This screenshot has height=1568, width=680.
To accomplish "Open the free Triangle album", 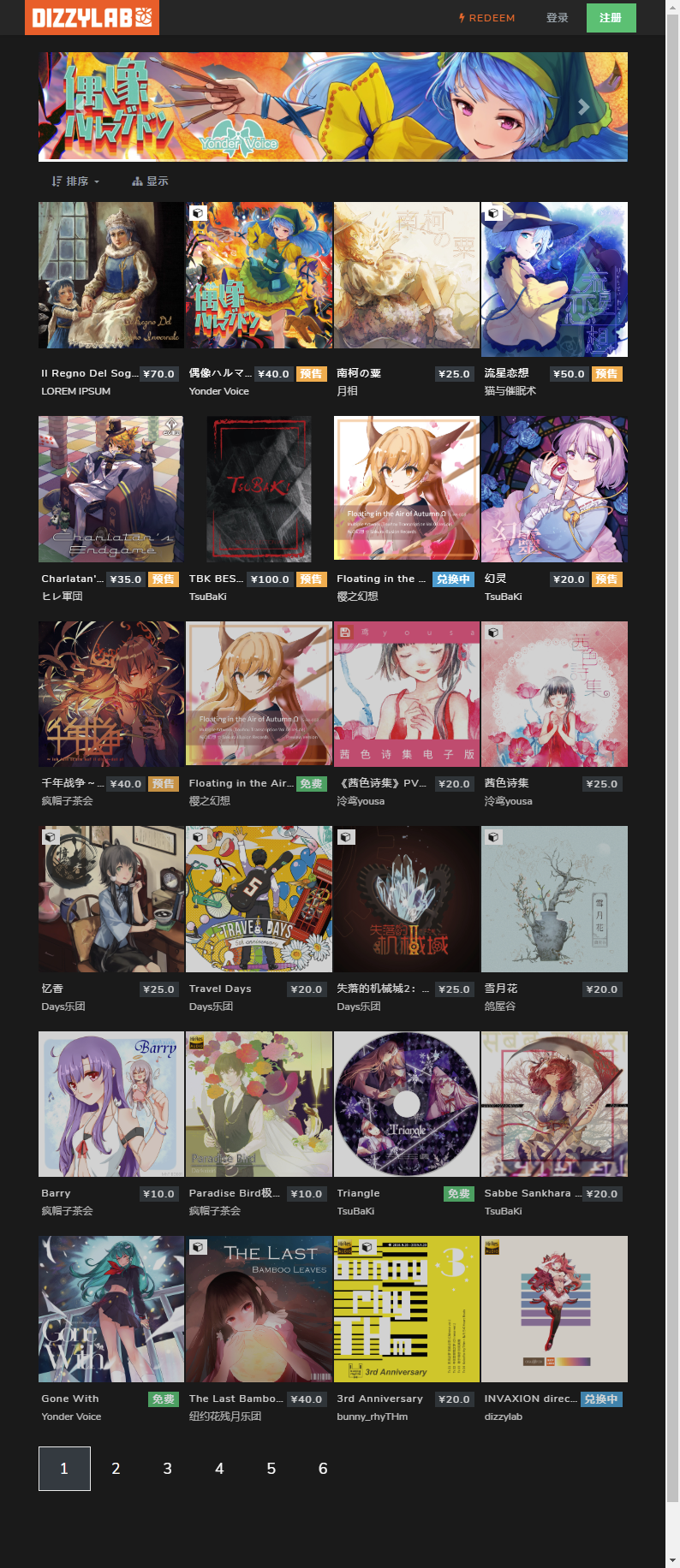I will pyautogui.click(x=407, y=1104).
